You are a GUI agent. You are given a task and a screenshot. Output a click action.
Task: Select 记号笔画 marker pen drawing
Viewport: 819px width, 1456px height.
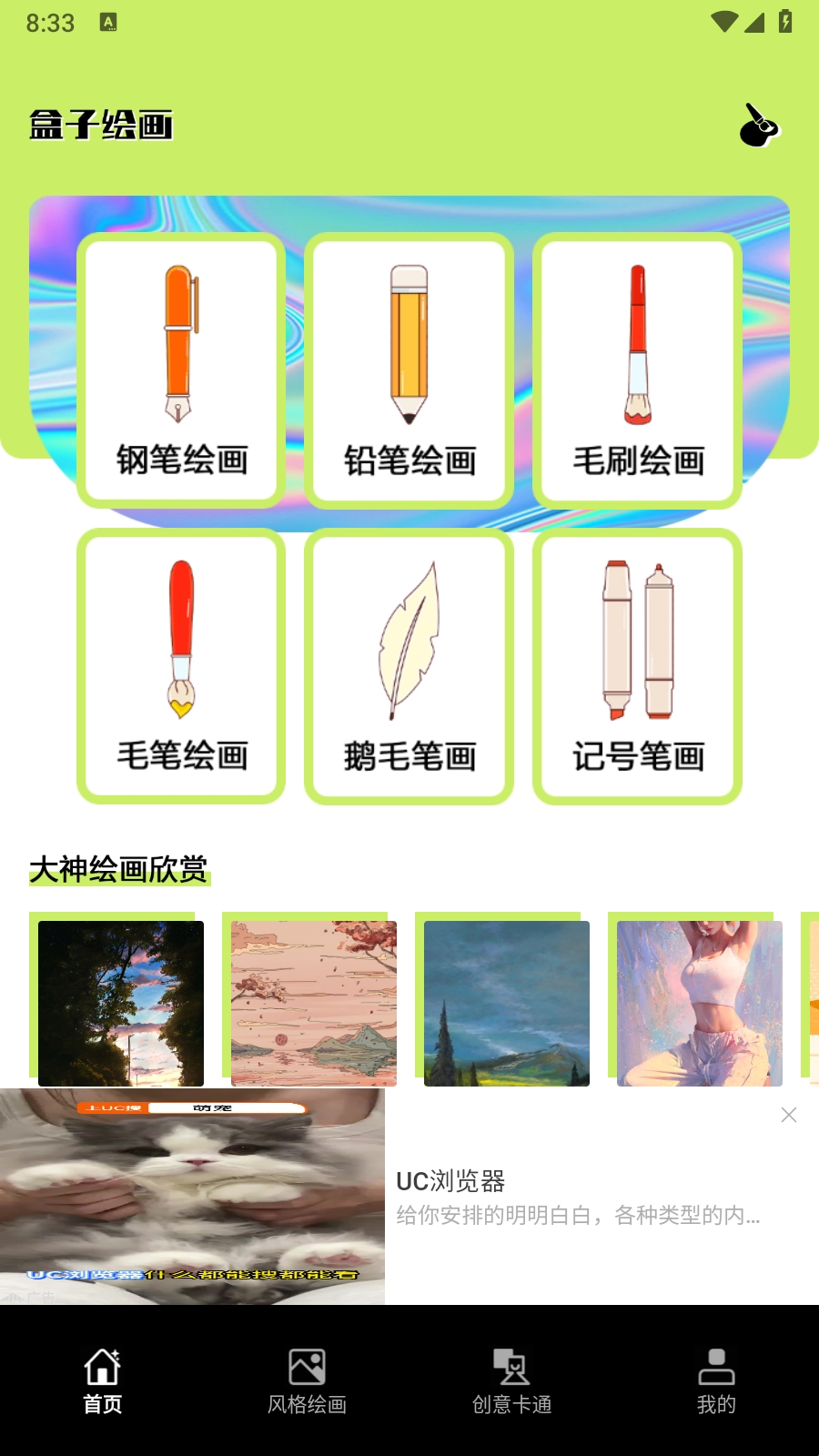(637, 666)
